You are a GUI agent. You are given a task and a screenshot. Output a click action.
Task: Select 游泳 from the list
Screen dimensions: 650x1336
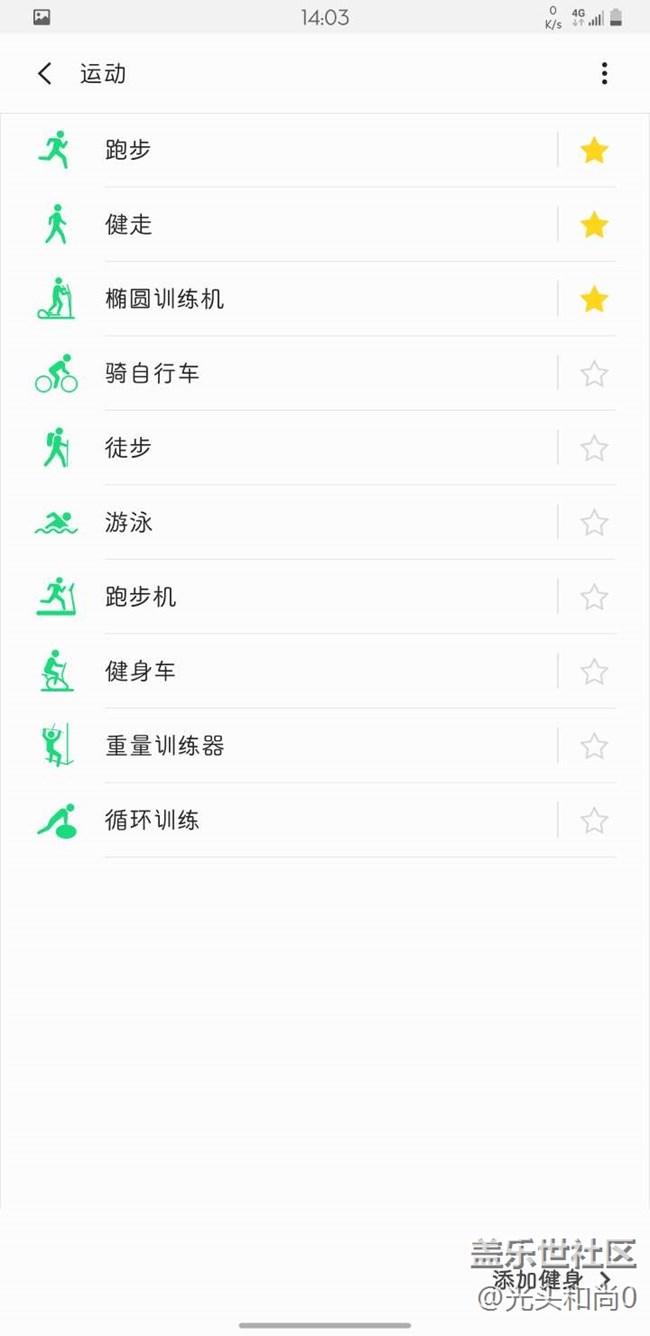click(300, 522)
